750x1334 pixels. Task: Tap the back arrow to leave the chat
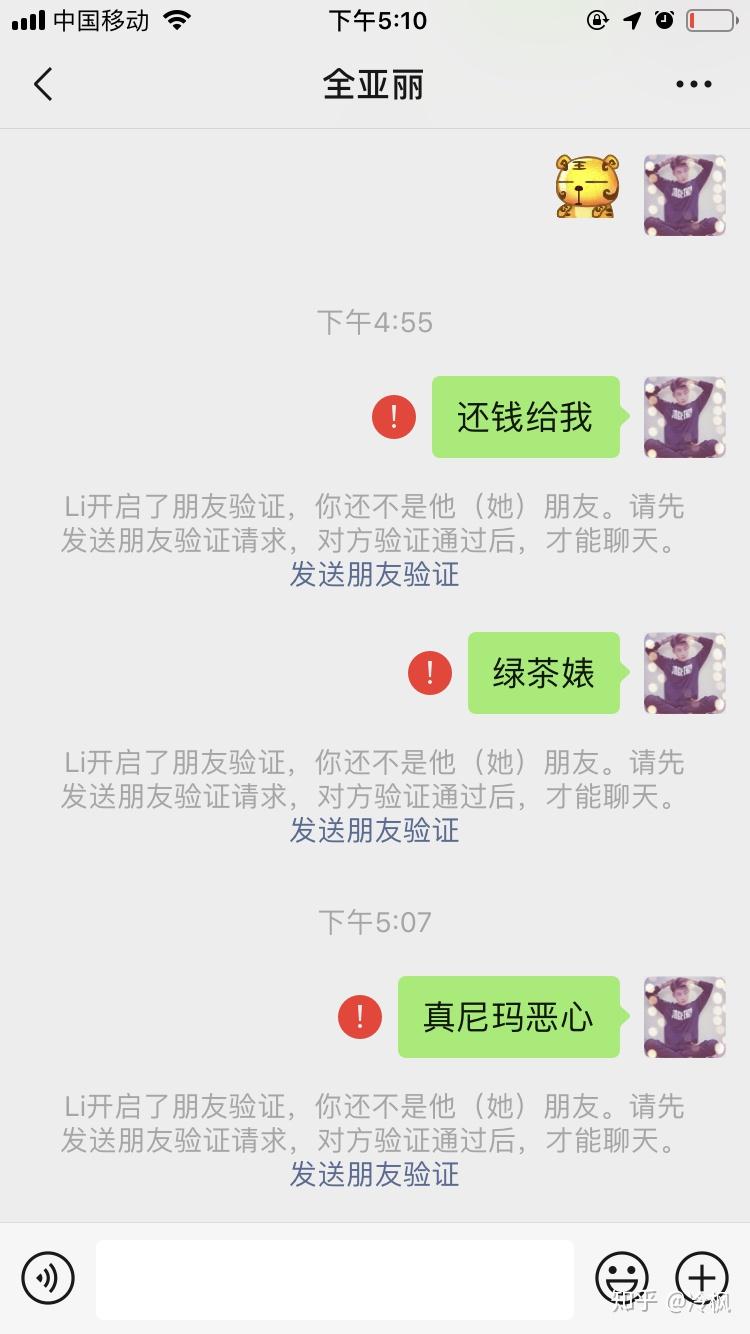coord(42,84)
